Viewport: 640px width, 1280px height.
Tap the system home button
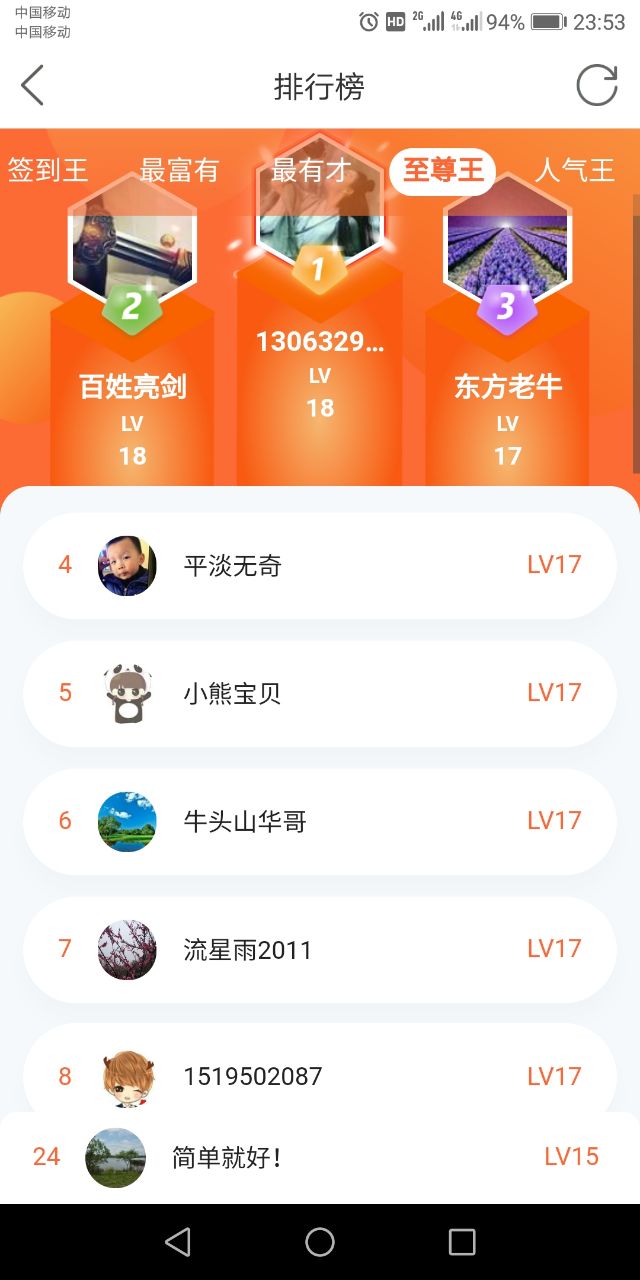coord(320,1242)
